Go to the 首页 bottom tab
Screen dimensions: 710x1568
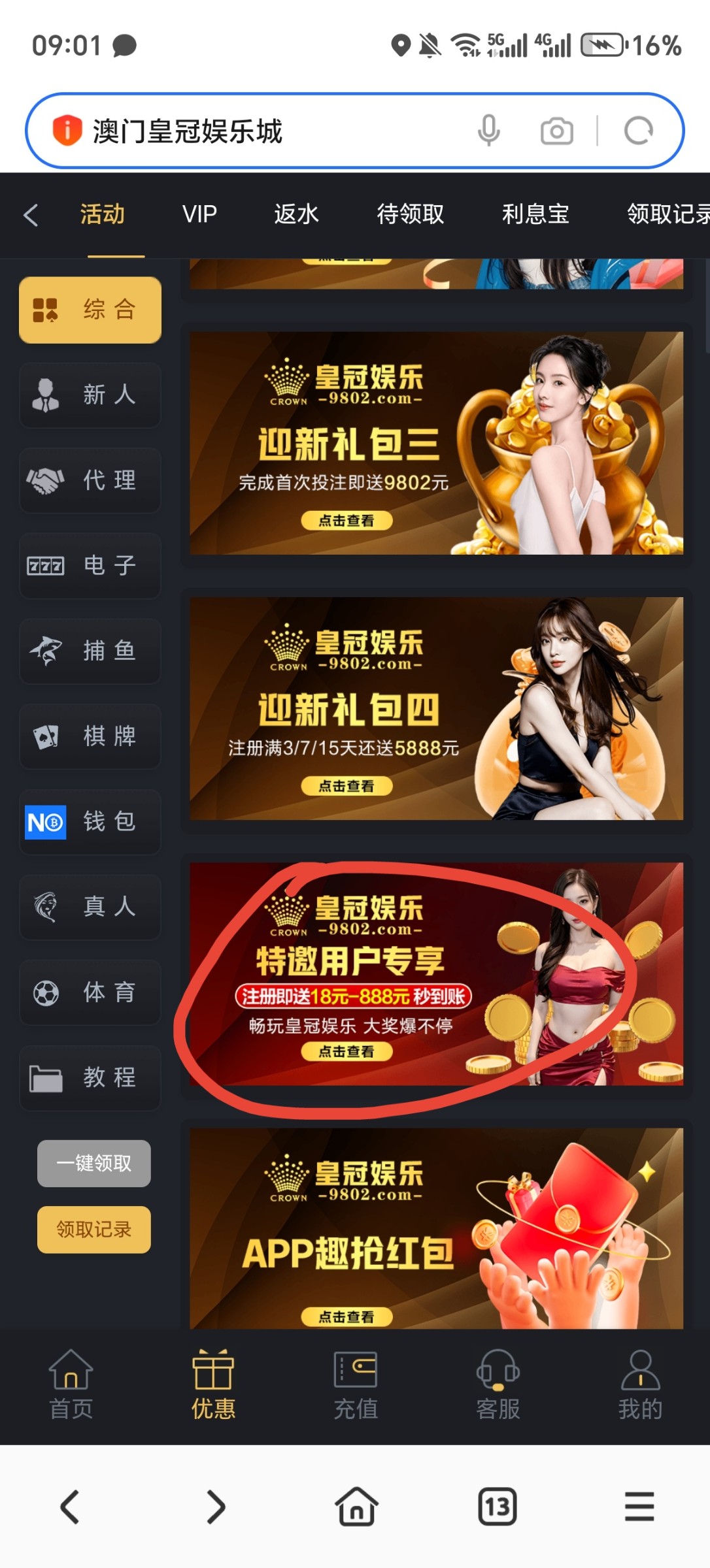71,1385
